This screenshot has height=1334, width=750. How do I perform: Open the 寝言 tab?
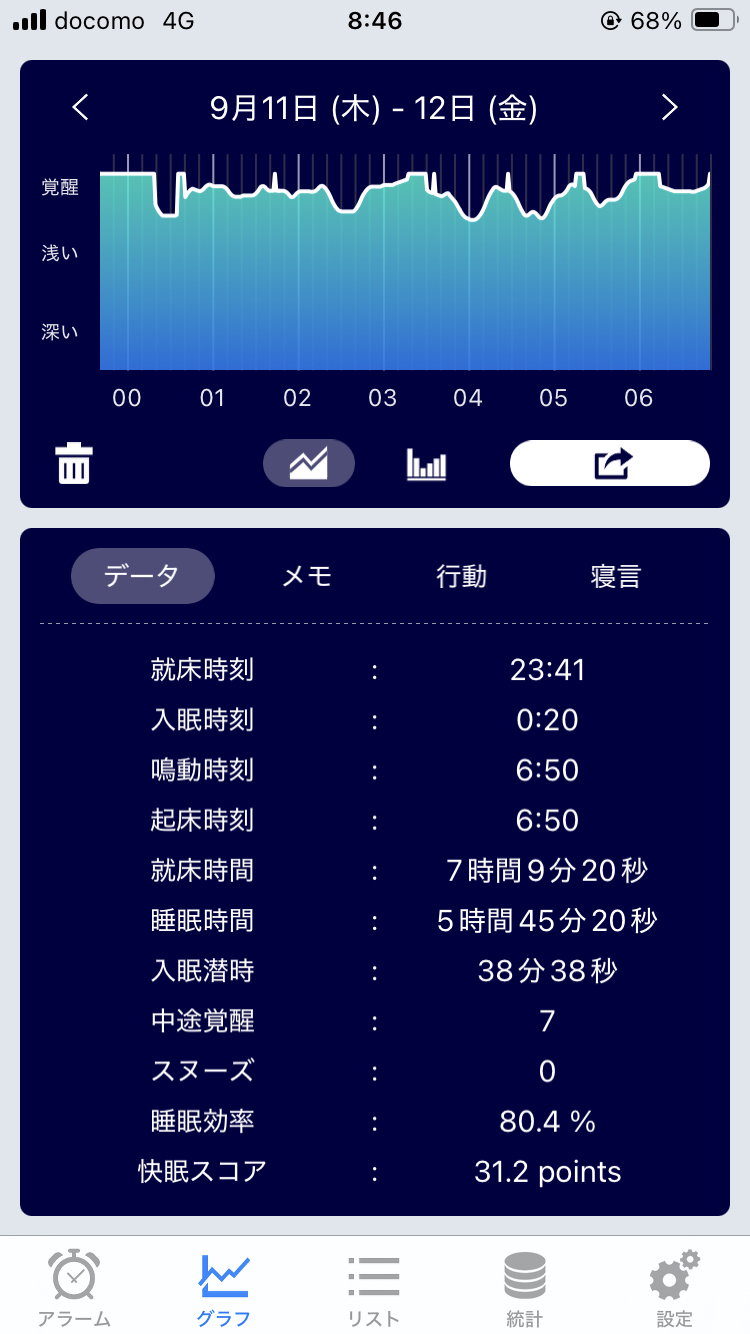tap(615, 576)
